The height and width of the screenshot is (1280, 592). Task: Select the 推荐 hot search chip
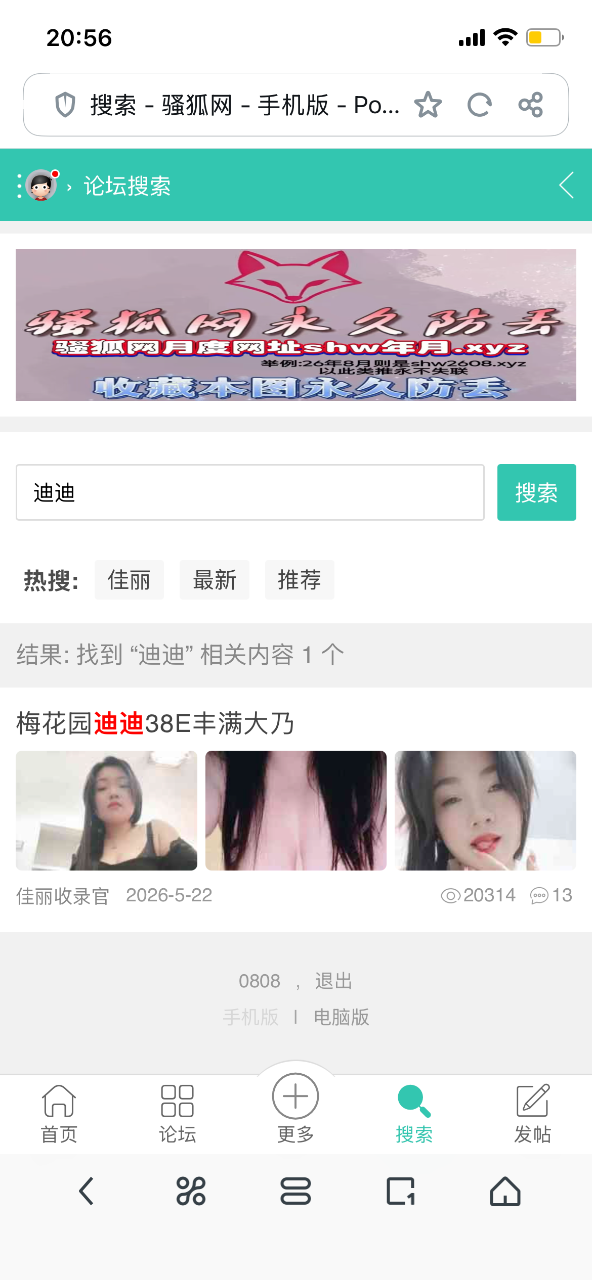click(300, 580)
